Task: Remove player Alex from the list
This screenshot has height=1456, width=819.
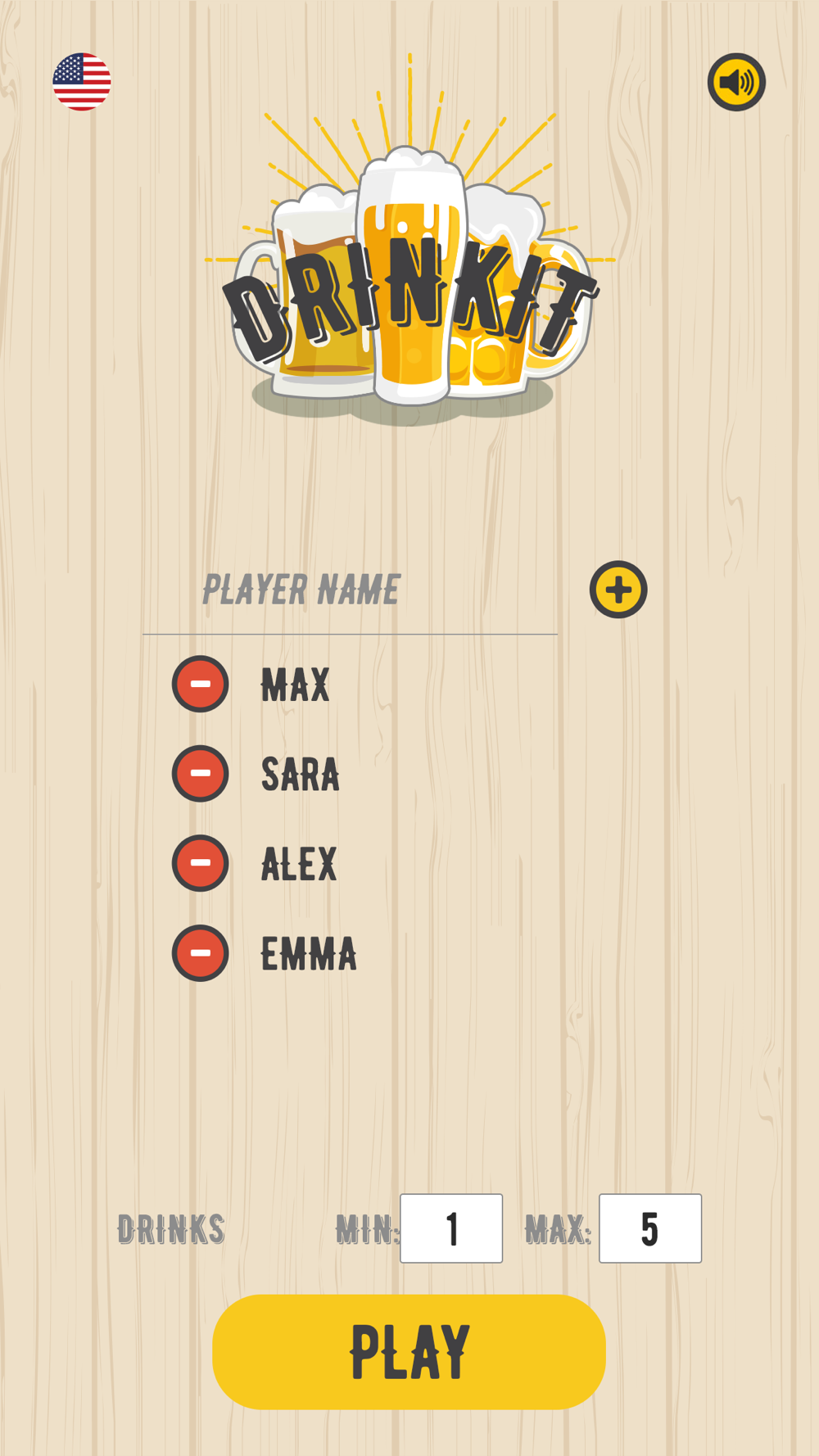Action: [200, 863]
